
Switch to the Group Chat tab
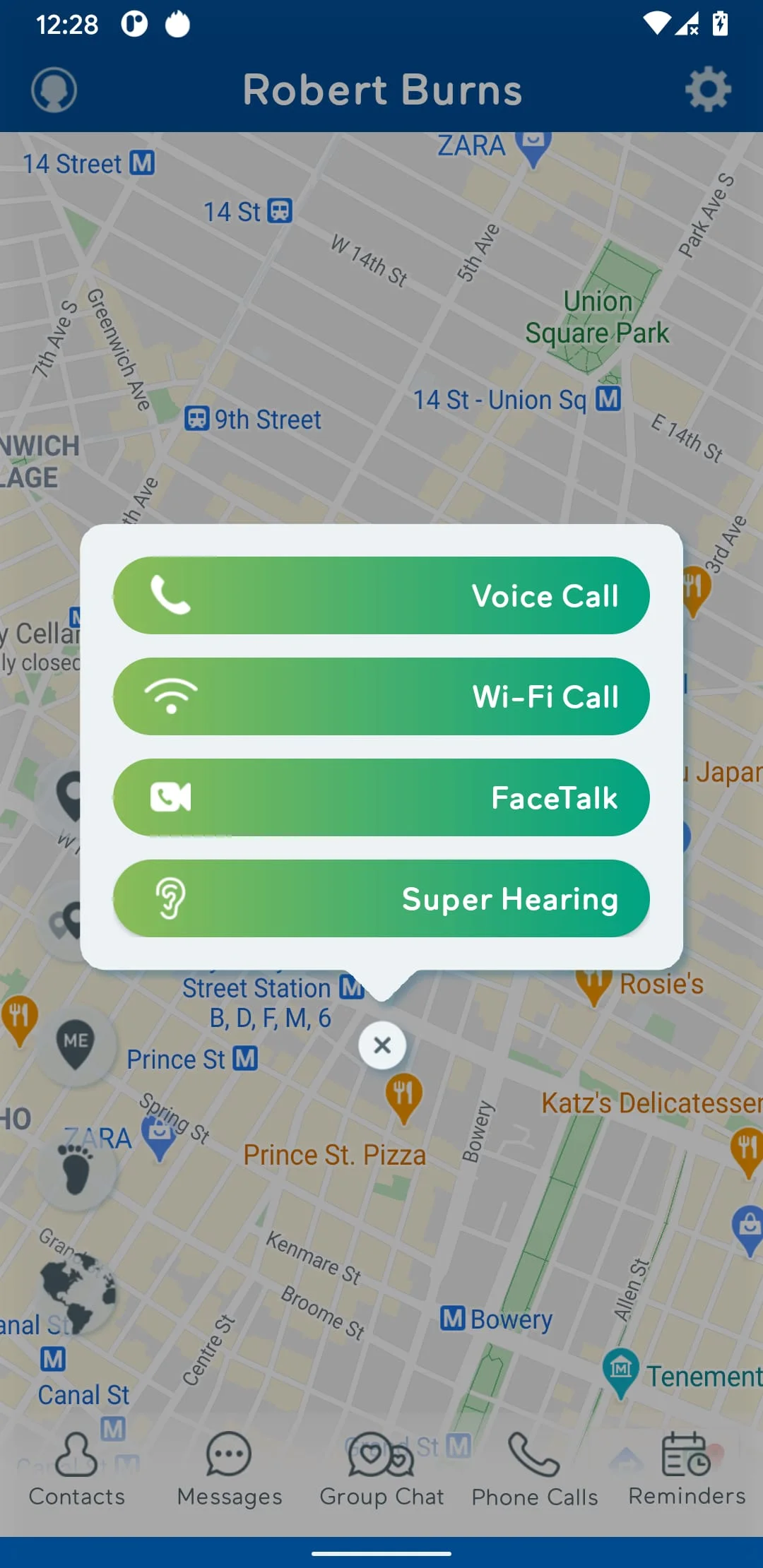pyautogui.click(x=381, y=1471)
